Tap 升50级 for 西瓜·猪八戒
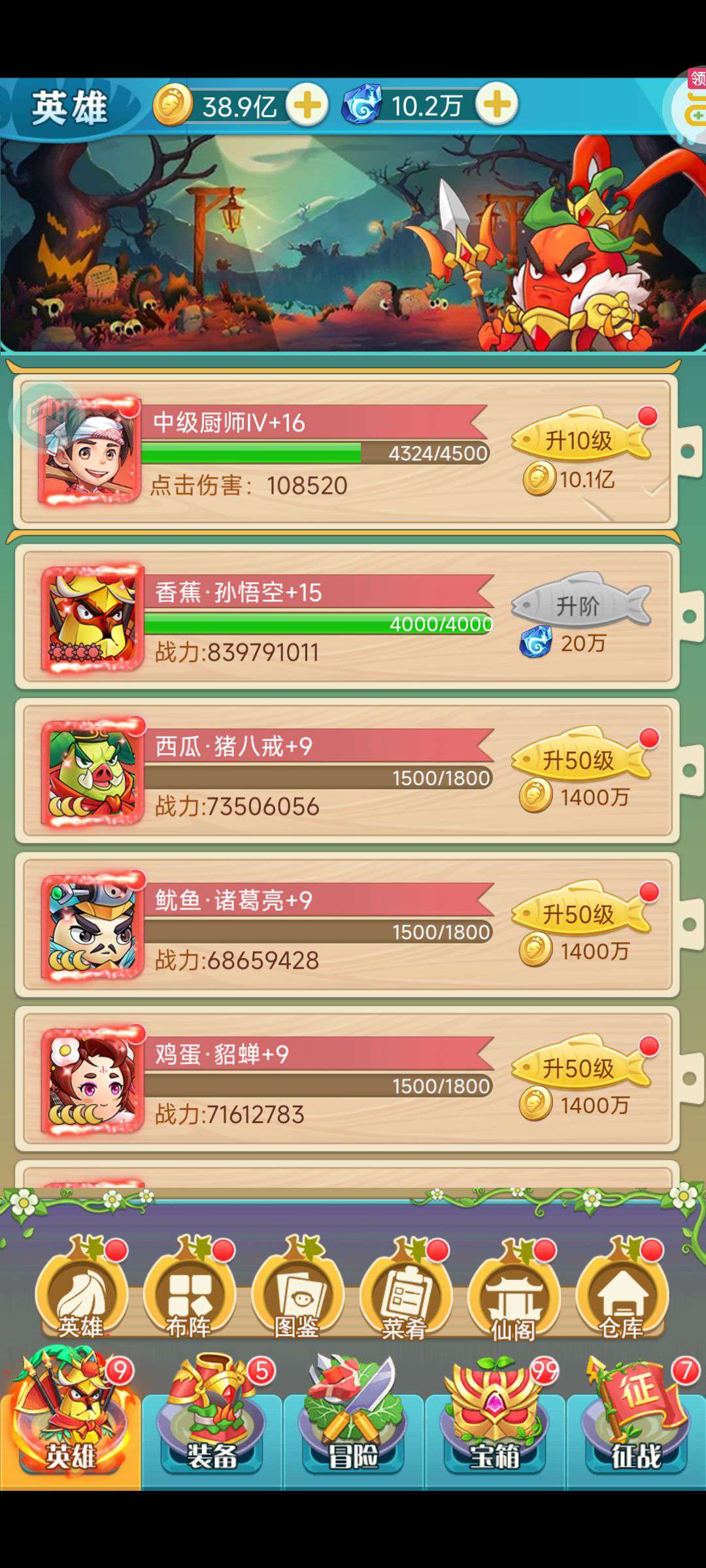 pyautogui.click(x=580, y=759)
